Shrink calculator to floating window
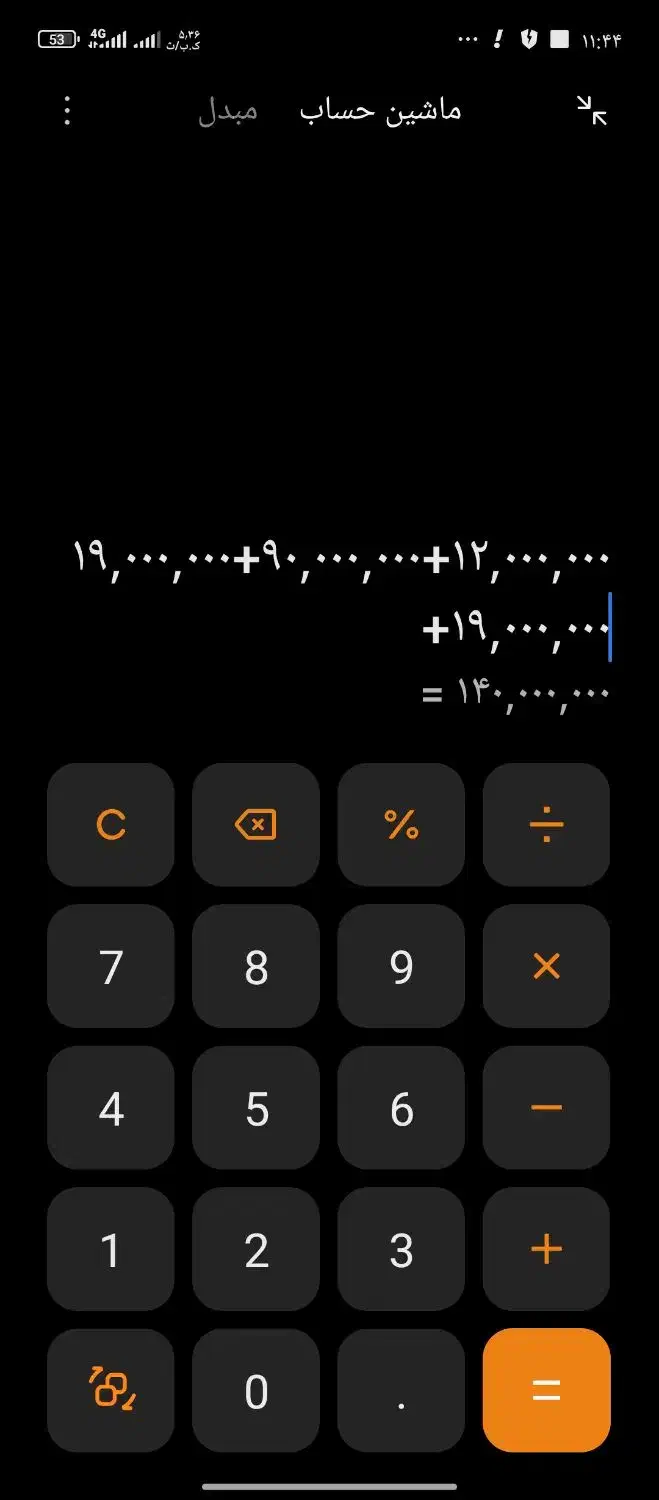659x1500 pixels. tap(592, 110)
